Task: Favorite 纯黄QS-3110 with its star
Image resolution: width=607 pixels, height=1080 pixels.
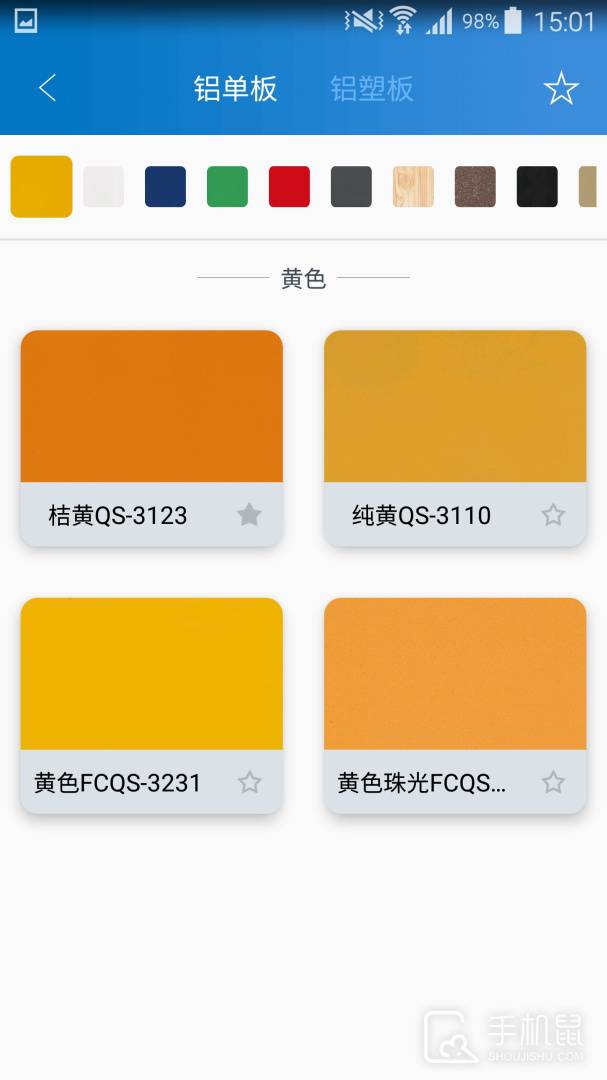Action: tap(553, 515)
